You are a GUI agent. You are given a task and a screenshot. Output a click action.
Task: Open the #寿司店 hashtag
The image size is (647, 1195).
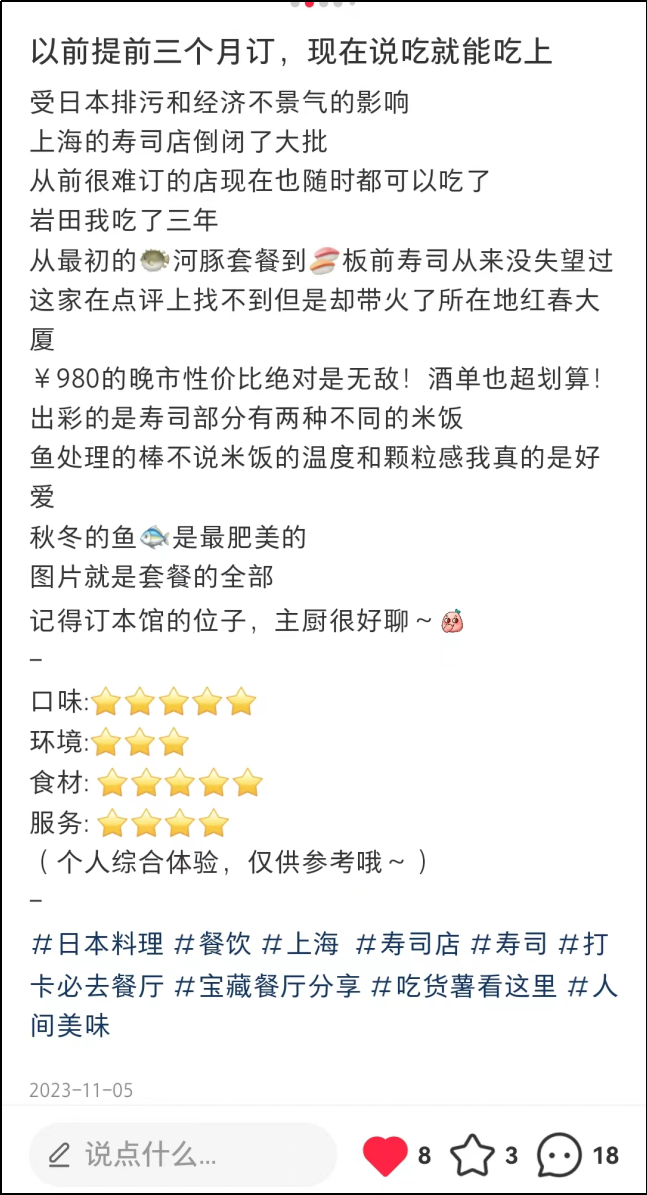407,943
